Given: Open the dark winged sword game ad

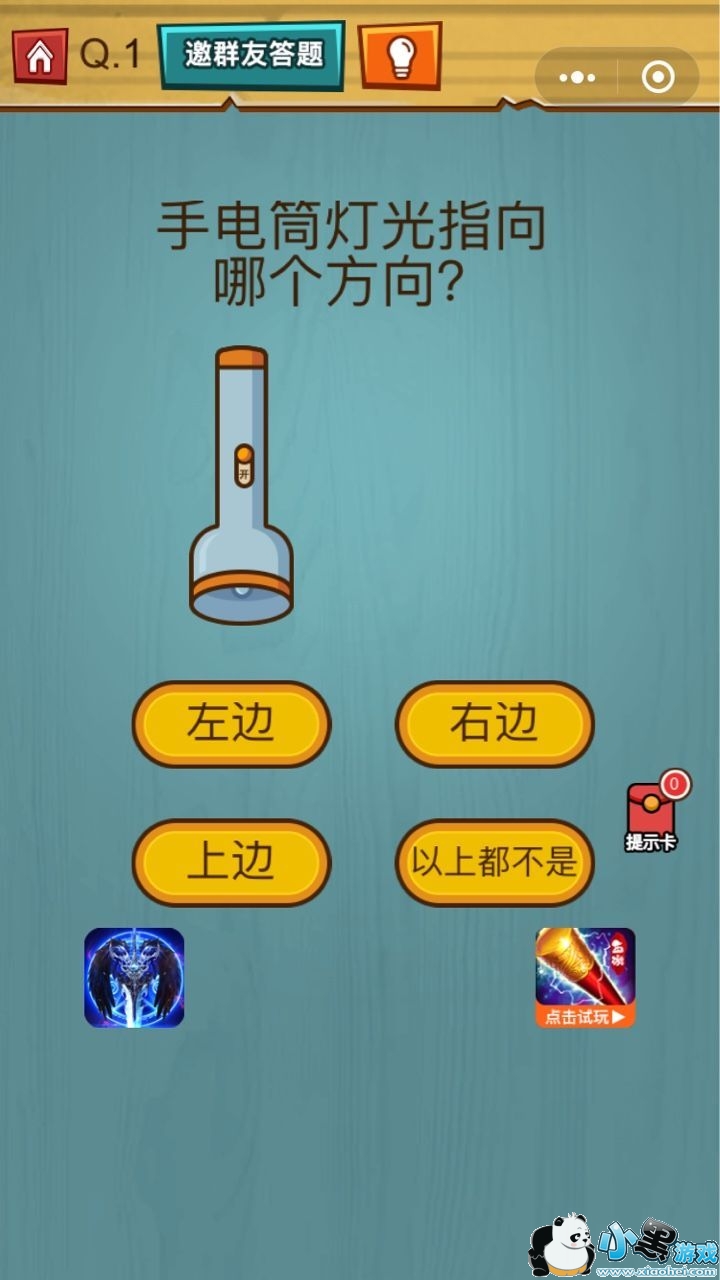Looking at the screenshot, I should (134, 977).
